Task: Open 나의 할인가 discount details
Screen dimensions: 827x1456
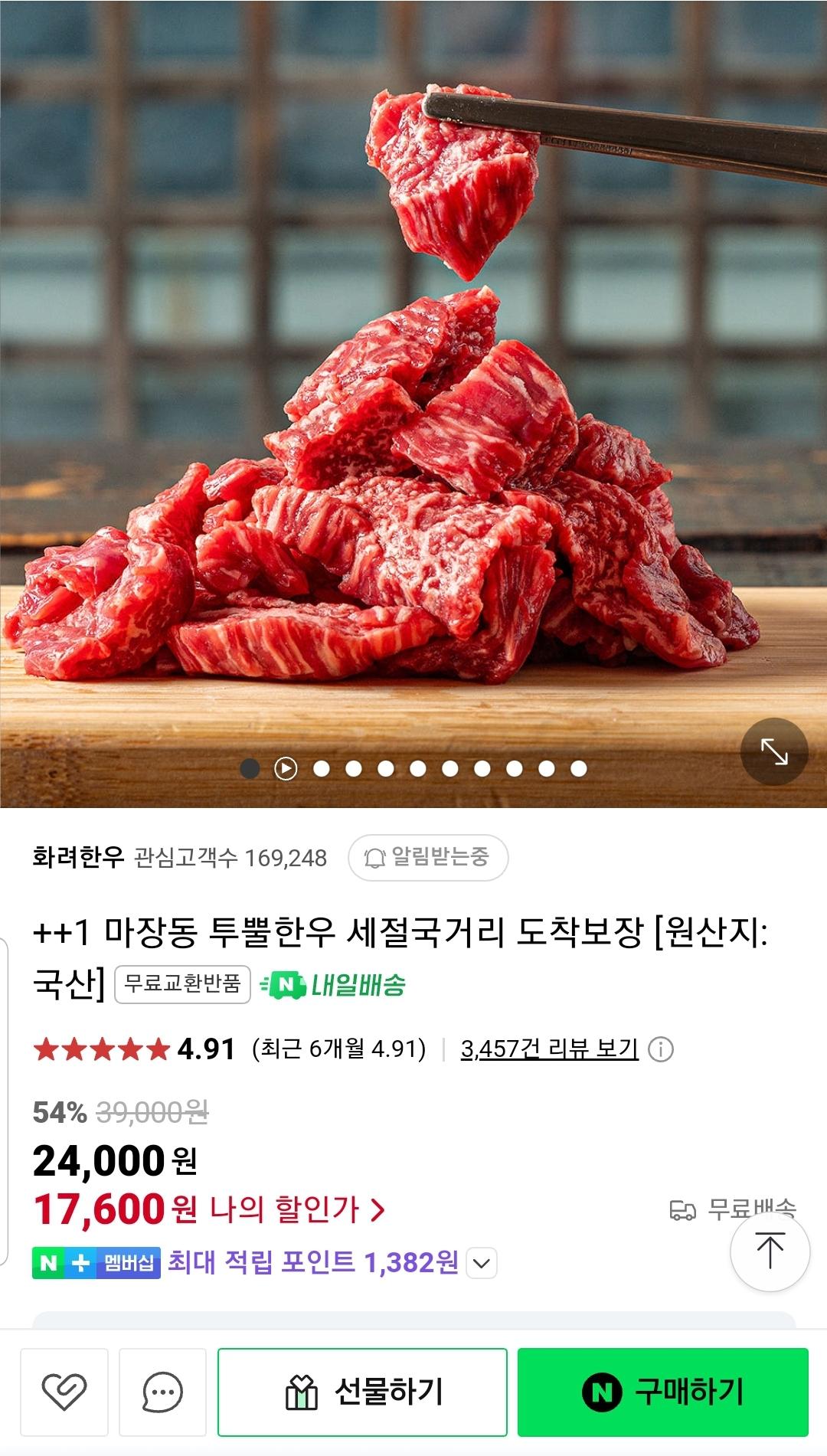Action: pos(297,1209)
